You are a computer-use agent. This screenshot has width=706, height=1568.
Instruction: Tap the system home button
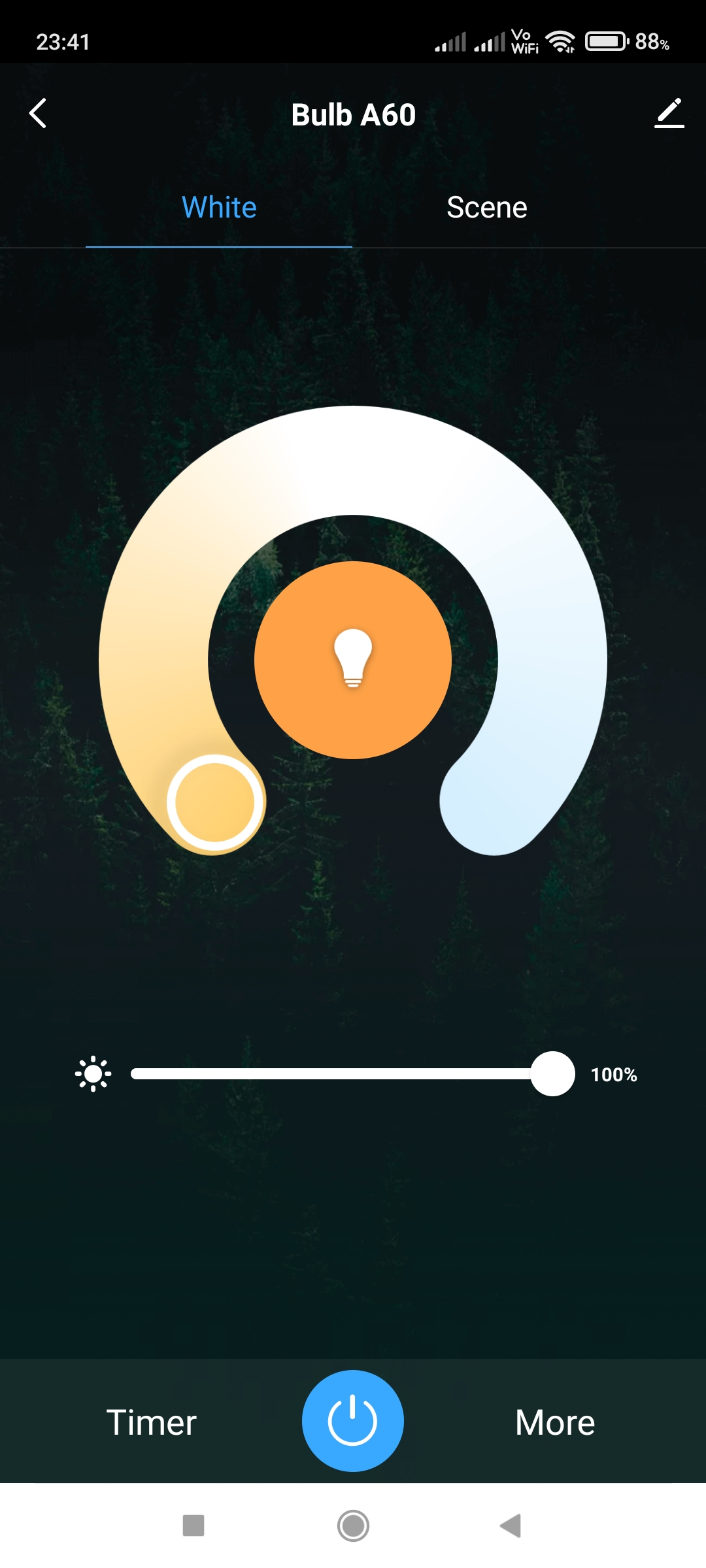coord(353,1526)
